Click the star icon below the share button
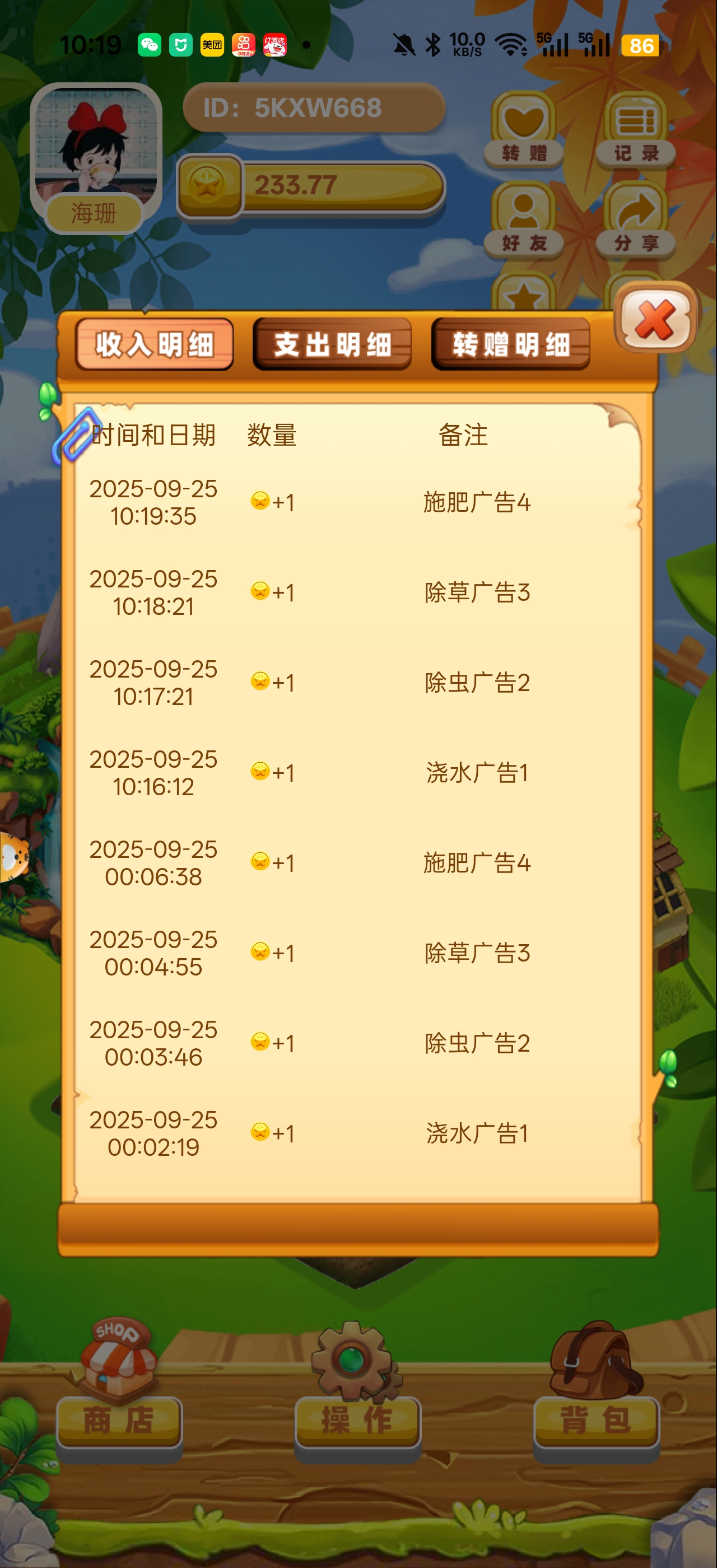The height and width of the screenshot is (1568, 717). pyautogui.click(x=525, y=298)
